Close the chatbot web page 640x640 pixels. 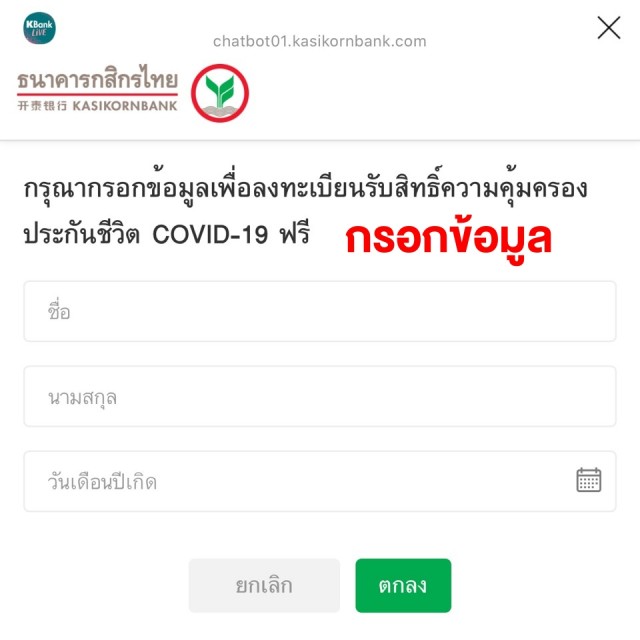tap(608, 28)
